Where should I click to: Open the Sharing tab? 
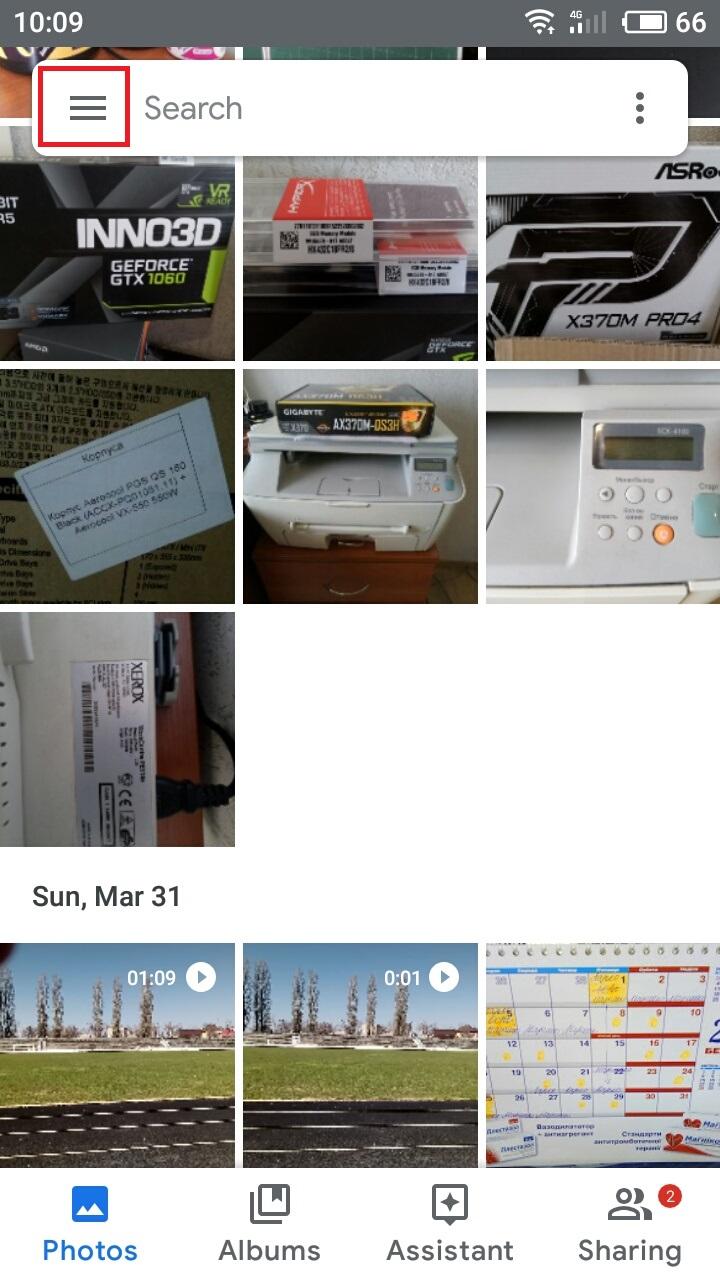[630, 1225]
